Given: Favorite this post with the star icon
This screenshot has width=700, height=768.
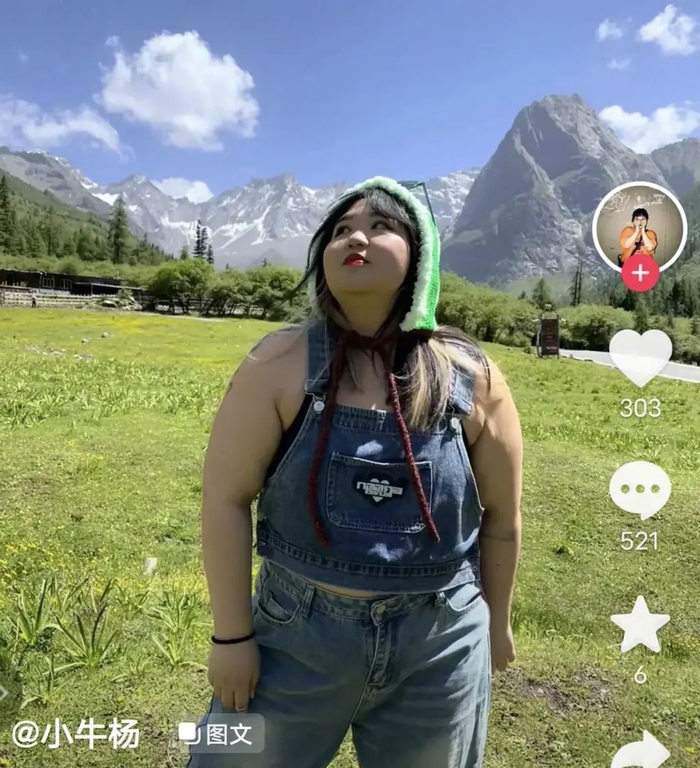Looking at the screenshot, I should 640,625.
